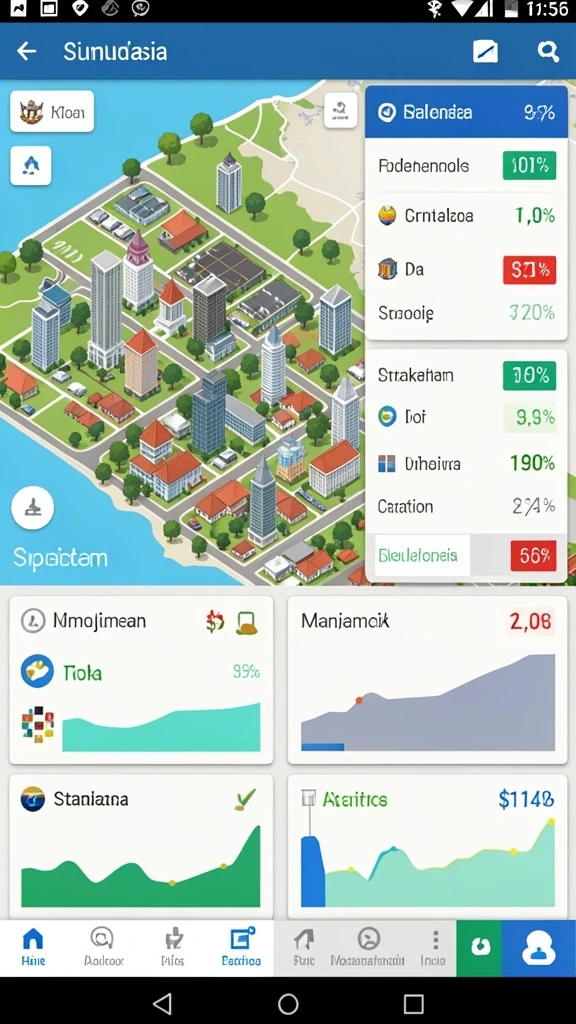Open the Crnitalzoa row in the panel
This screenshot has height=1024, width=576.
tap(466, 216)
